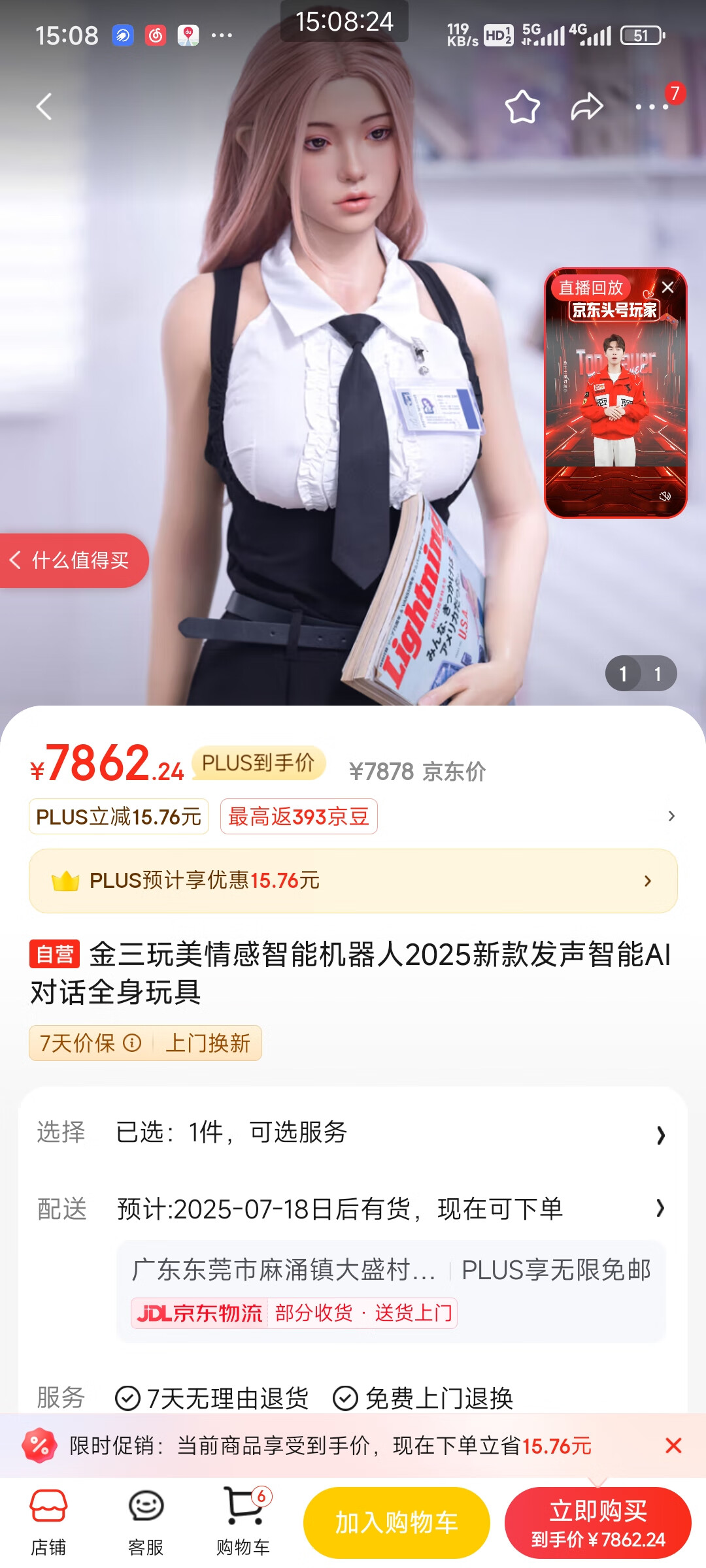The height and width of the screenshot is (1568, 706).
Task: Open the three-dot overflow menu
Action: point(652,106)
